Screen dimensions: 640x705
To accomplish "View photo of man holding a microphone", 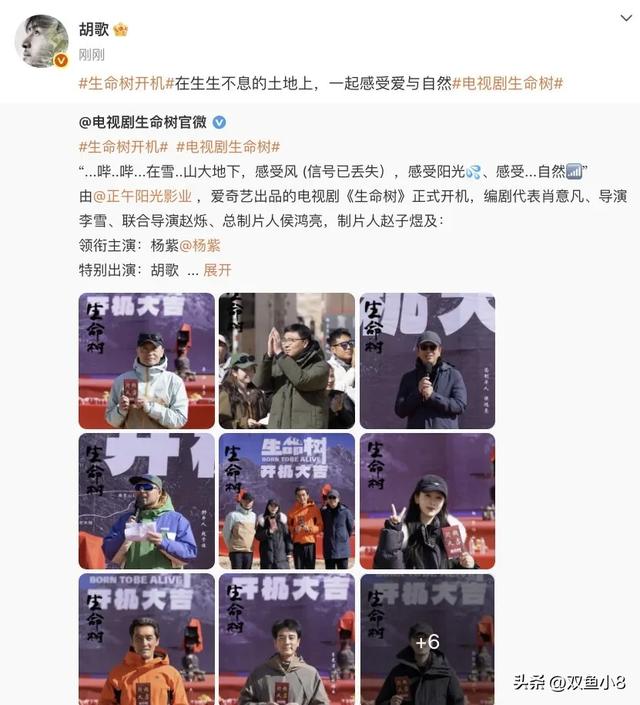I will click(x=427, y=361).
